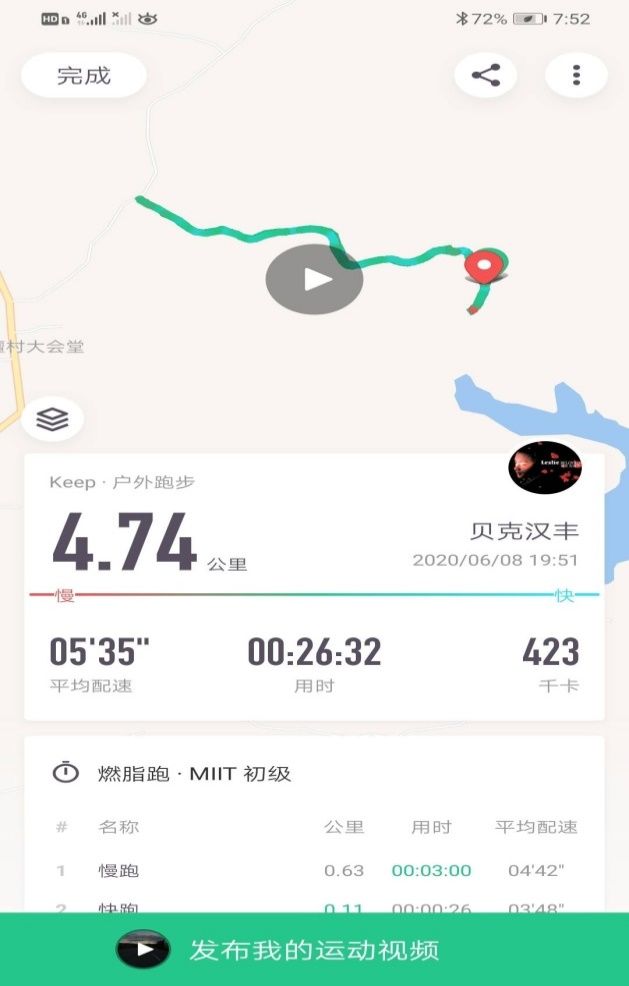The height and width of the screenshot is (986, 629).
Task: Play the route track animation
Action: coord(314,279)
